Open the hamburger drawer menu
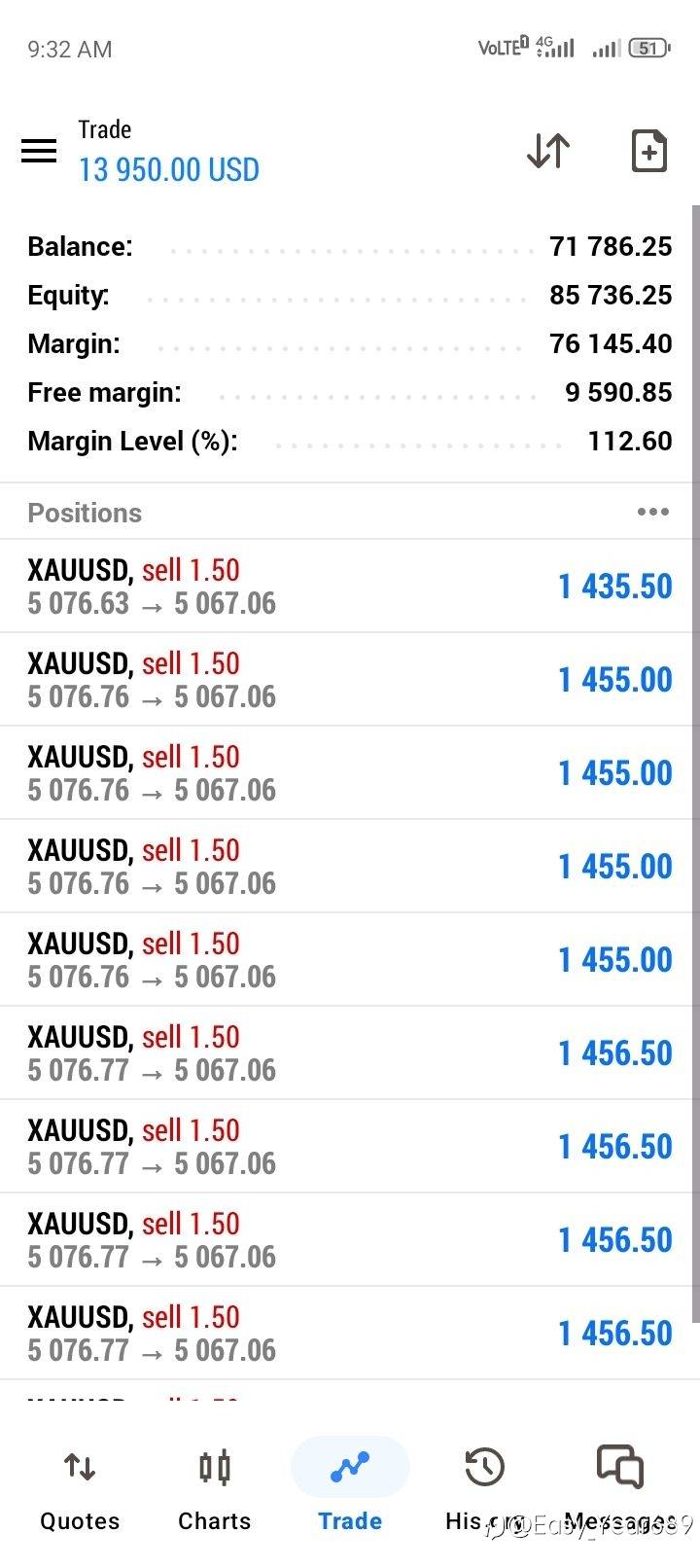 point(39,151)
